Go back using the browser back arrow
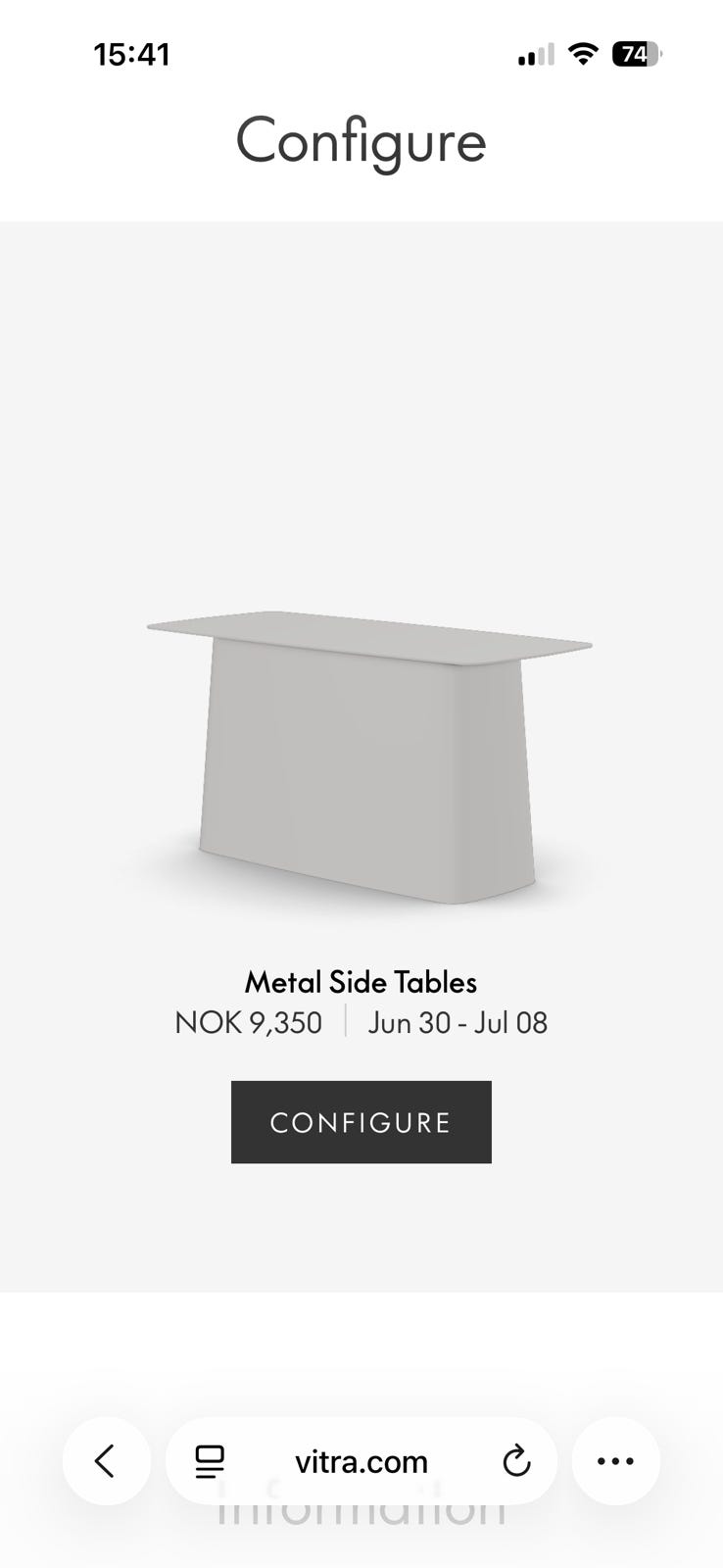 click(x=106, y=1461)
